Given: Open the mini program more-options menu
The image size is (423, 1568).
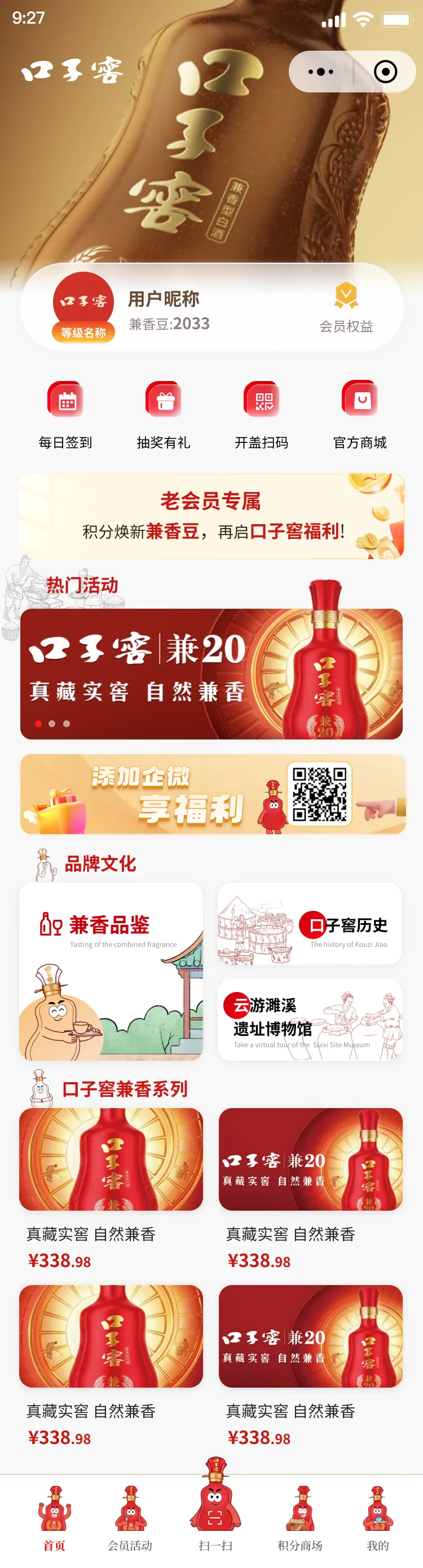Looking at the screenshot, I should 320,72.
